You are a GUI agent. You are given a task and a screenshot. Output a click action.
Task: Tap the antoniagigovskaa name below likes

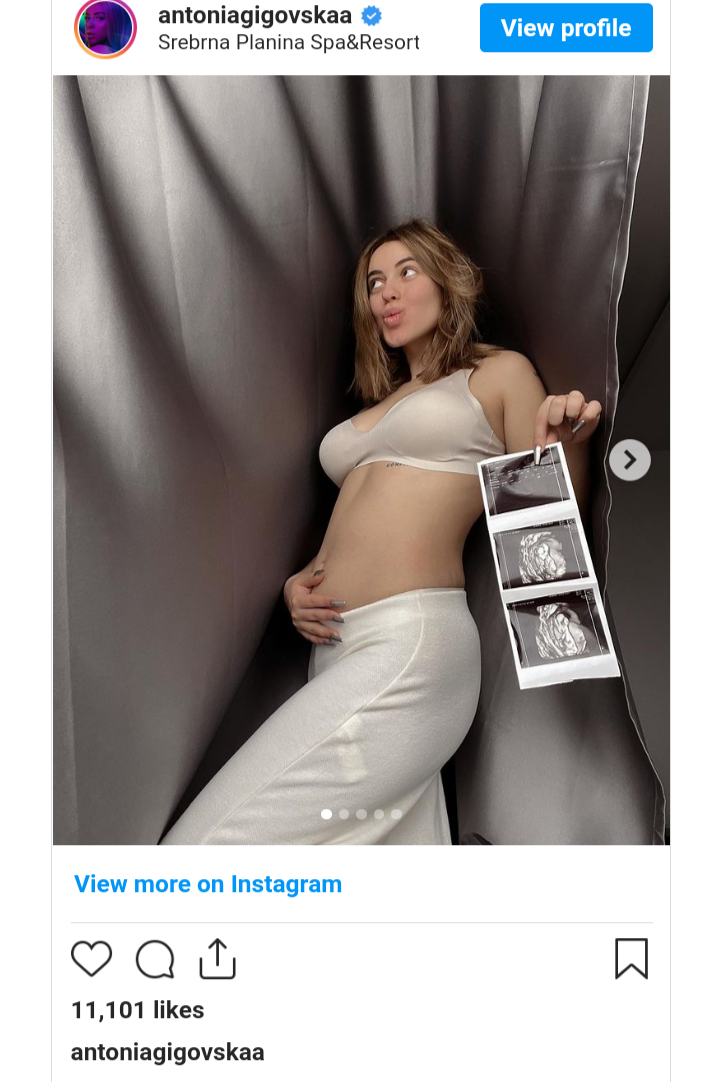coord(167,1052)
